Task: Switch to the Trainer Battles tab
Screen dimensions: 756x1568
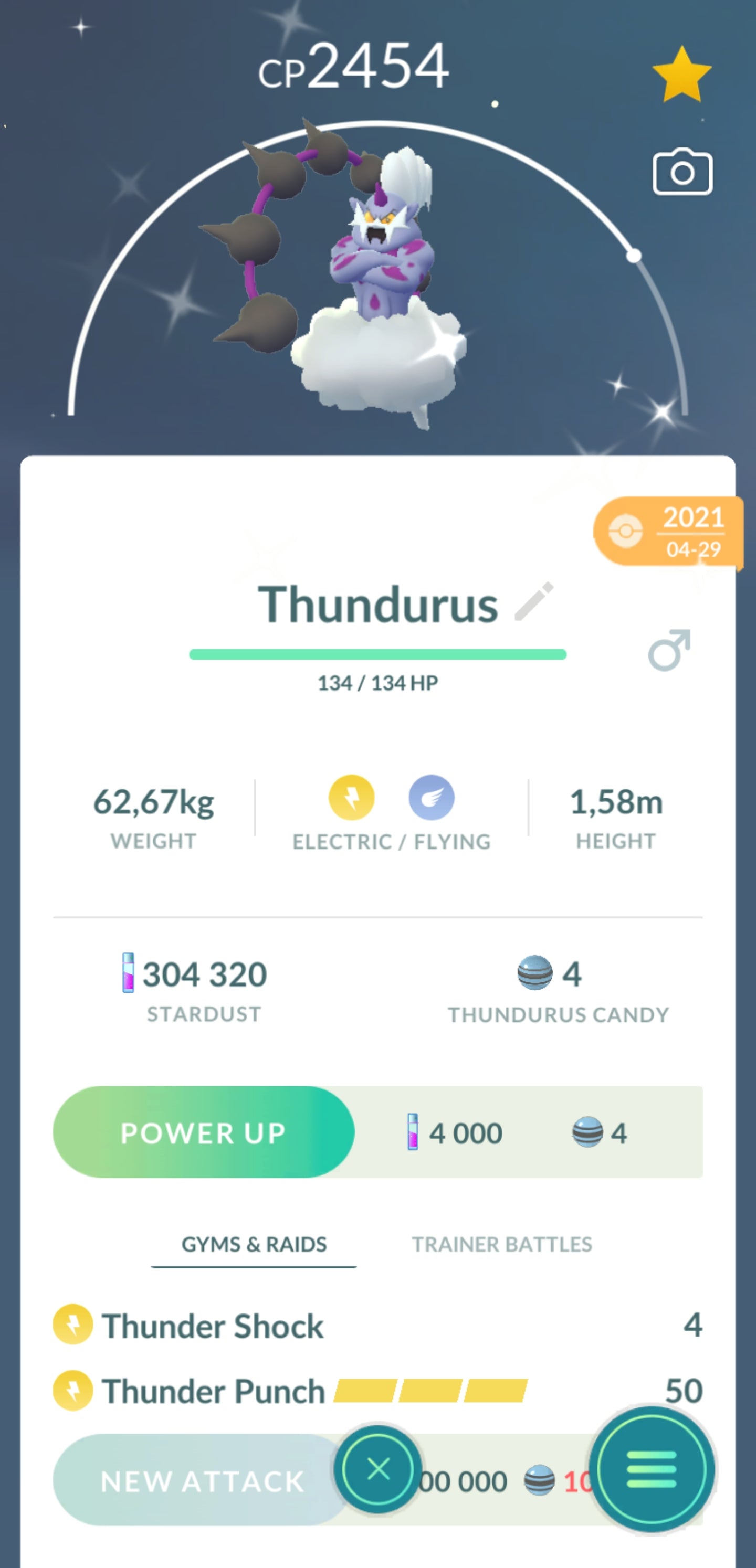Action: [501, 1244]
